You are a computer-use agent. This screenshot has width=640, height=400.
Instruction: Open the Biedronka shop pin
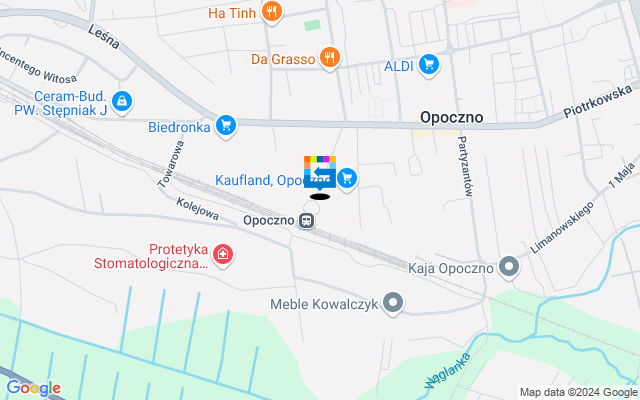[226, 125]
